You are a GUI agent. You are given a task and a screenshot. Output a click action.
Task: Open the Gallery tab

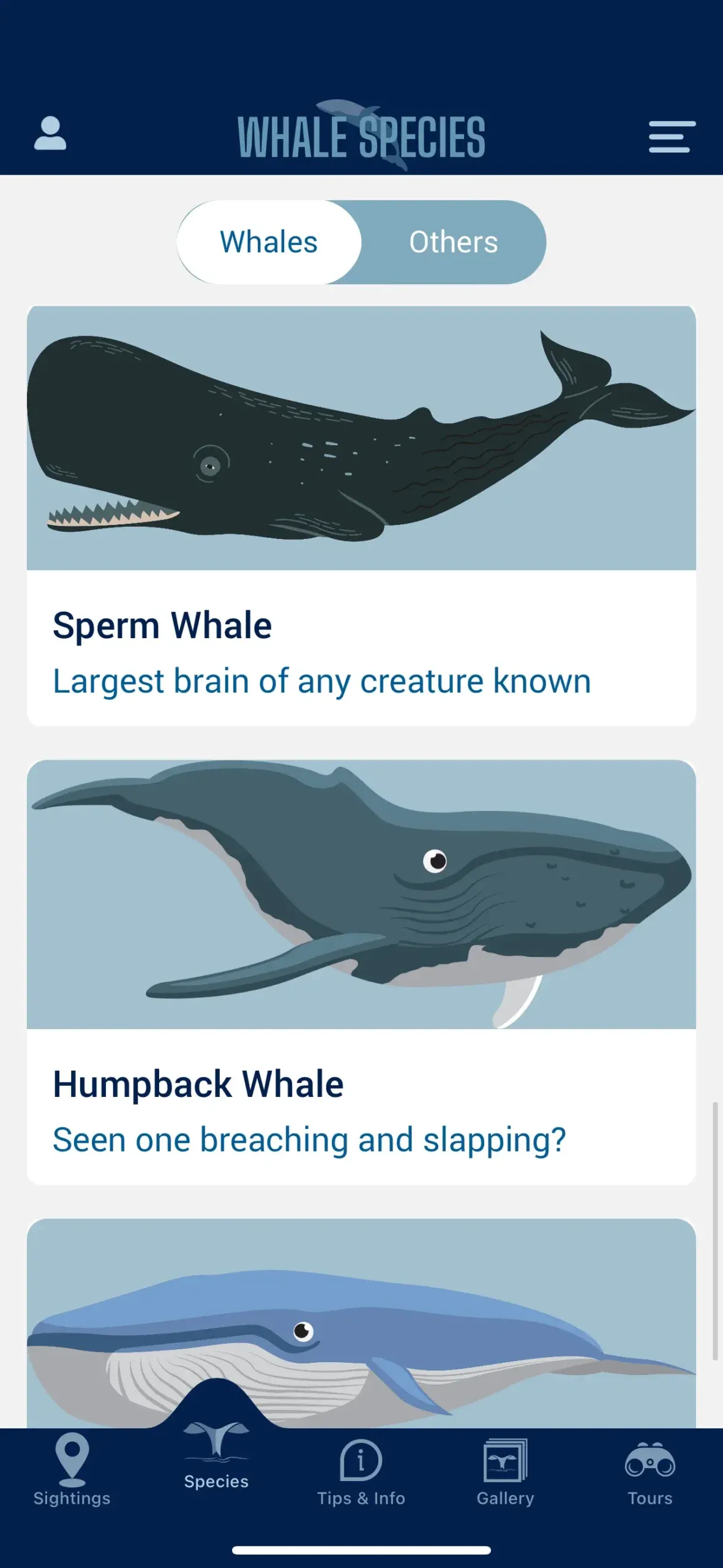pyautogui.click(x=506, y=1472)
